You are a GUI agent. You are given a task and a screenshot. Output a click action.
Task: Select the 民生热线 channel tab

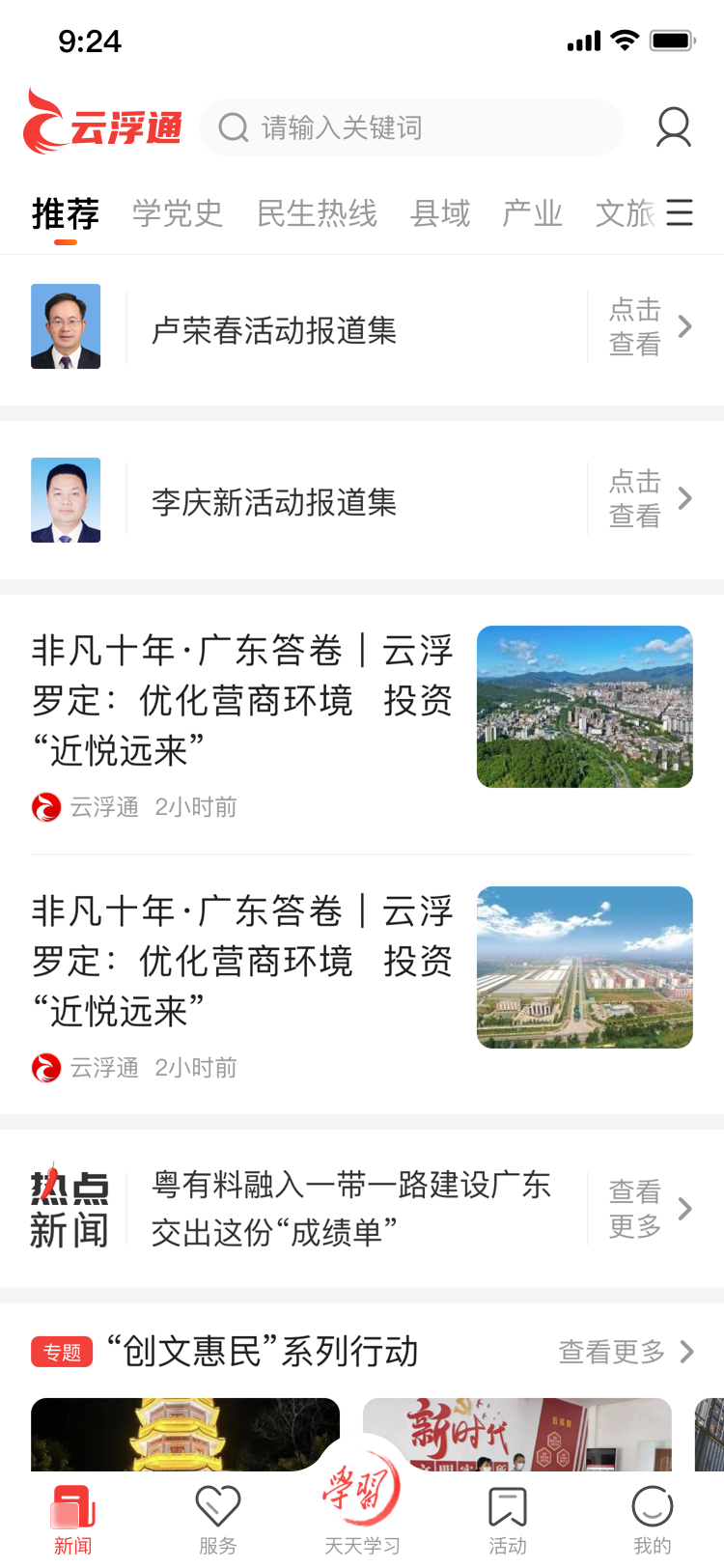(317, 213)
